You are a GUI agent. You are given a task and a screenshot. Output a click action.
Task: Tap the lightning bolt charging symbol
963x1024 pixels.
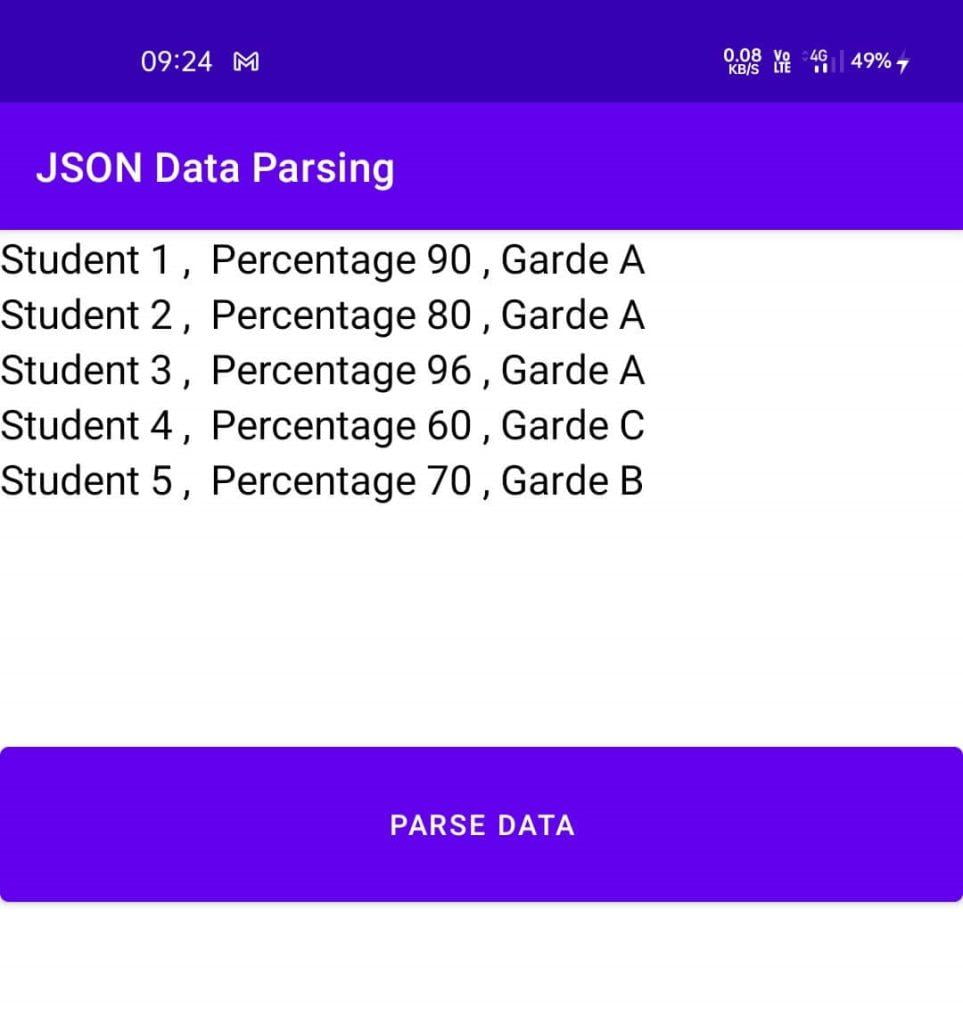coord(904,64)
